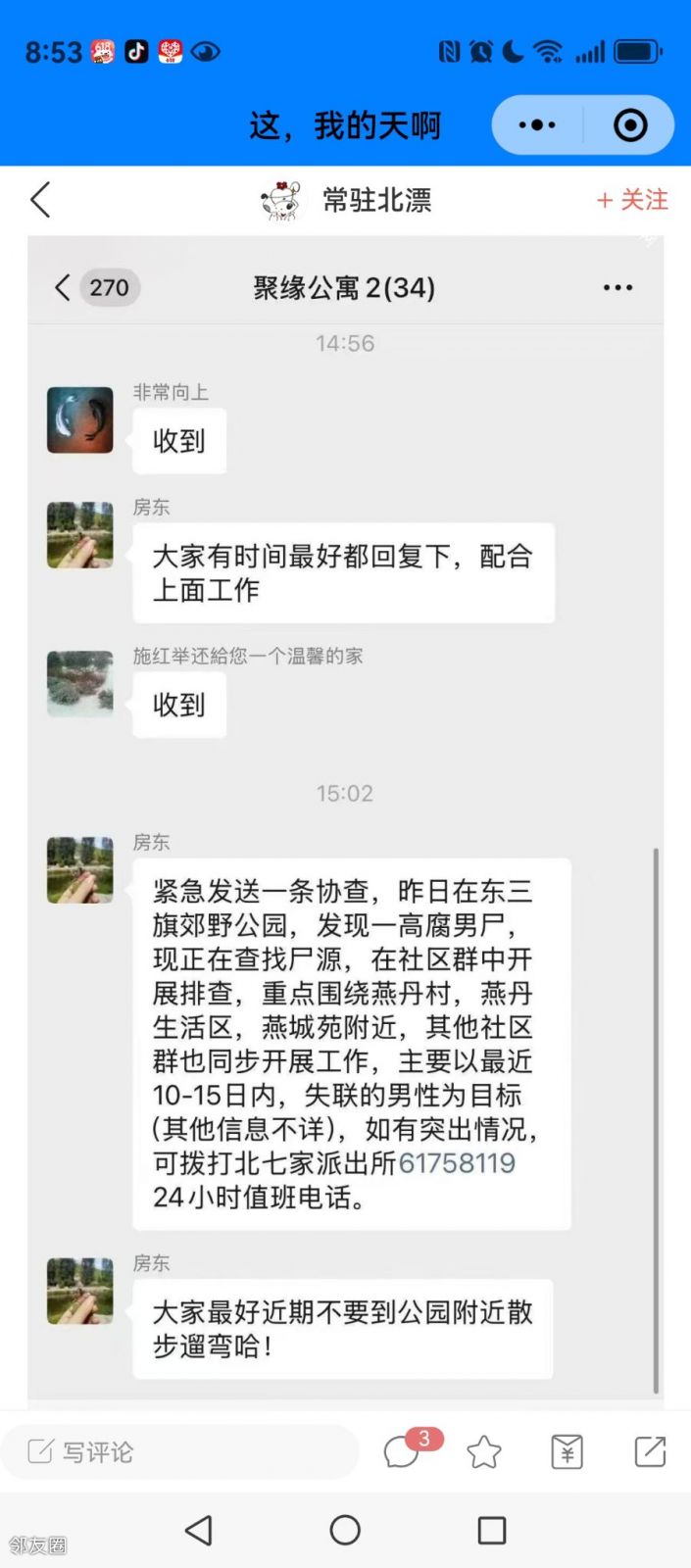Share this post
Viewport: 691px width, 1568px height.
tap(650, 1451)
